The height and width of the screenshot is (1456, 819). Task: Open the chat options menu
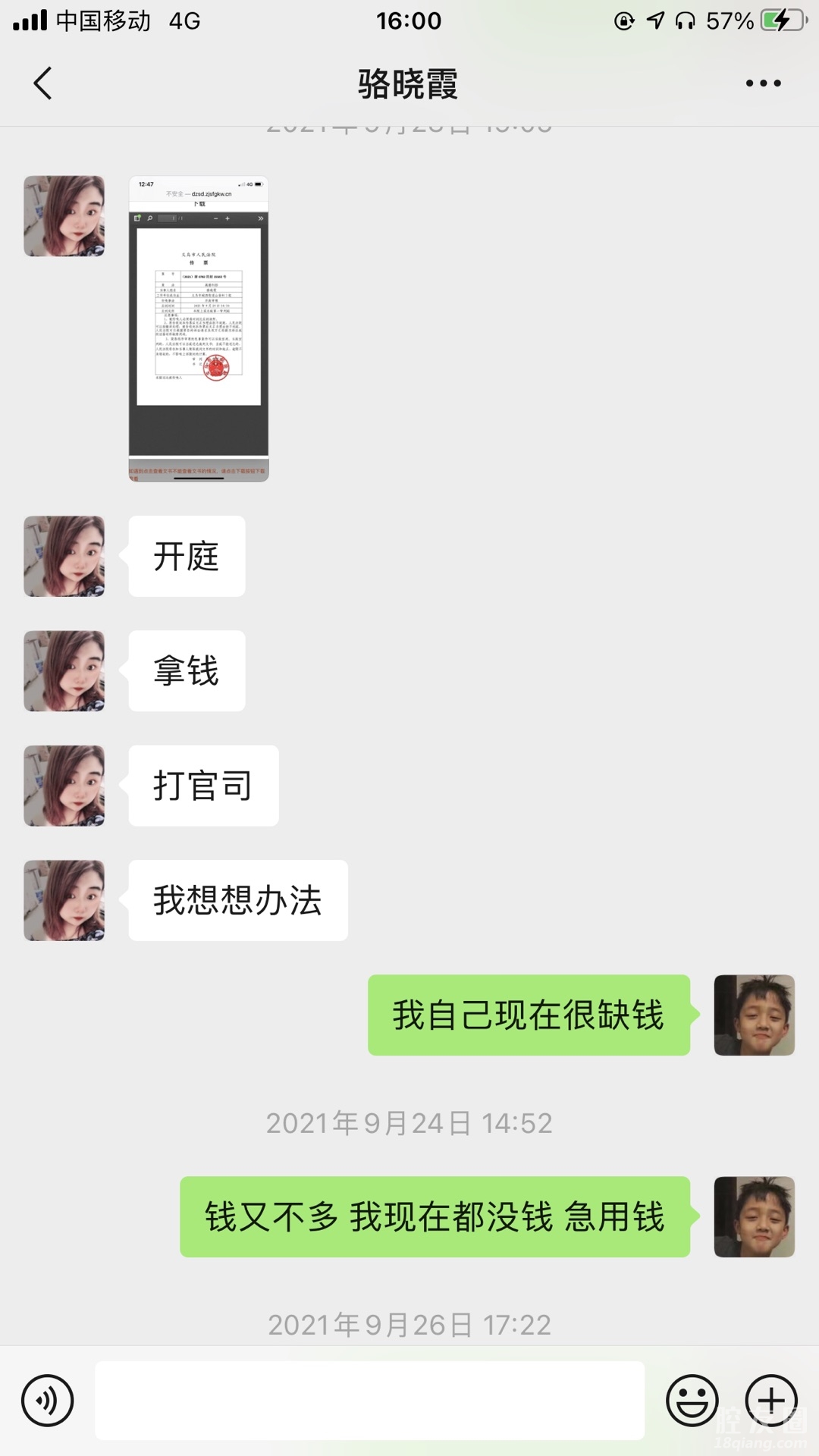(x=763, y=83)
